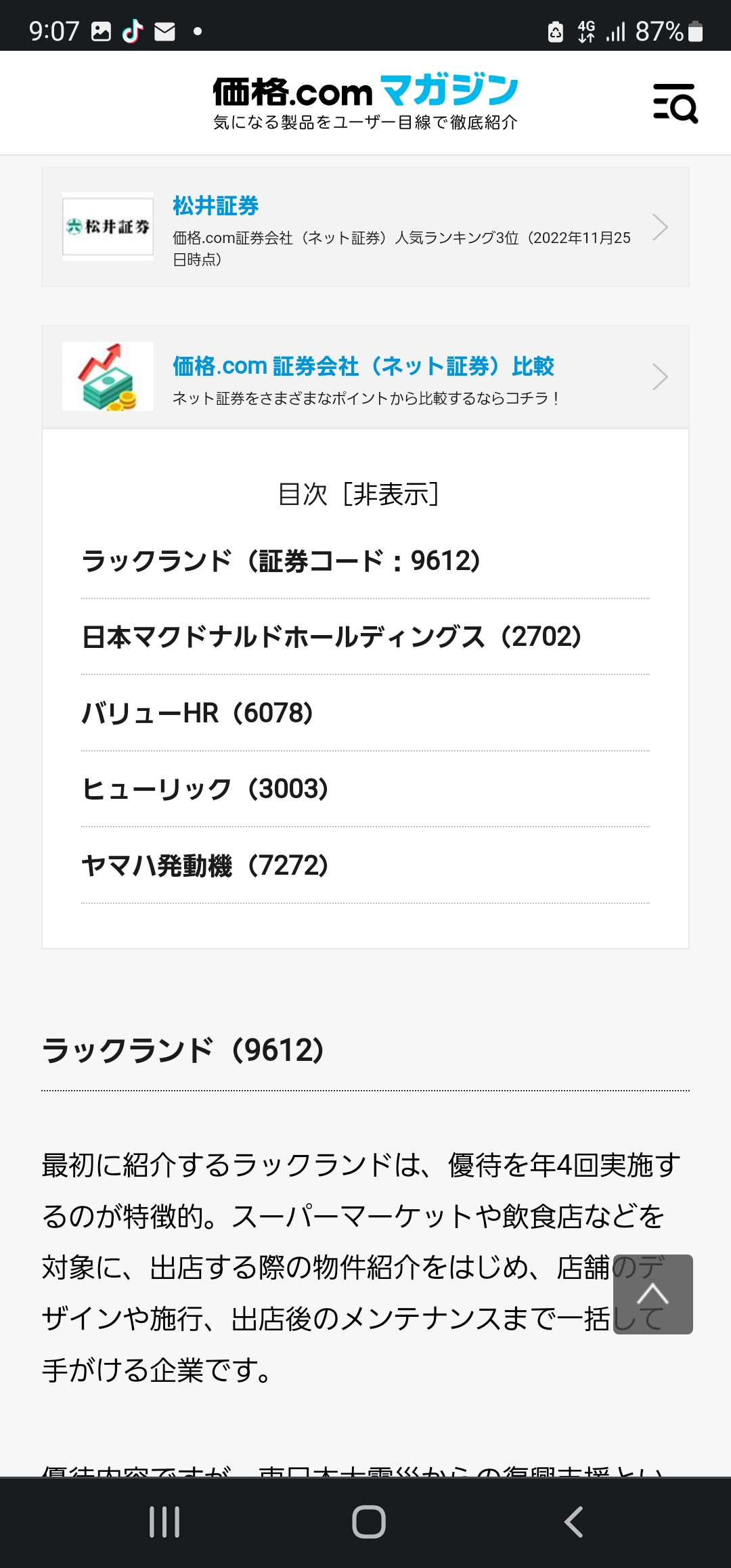Open the menu search icon
The width and height of the screenshot is (731, 1568).
coord(675,103)
